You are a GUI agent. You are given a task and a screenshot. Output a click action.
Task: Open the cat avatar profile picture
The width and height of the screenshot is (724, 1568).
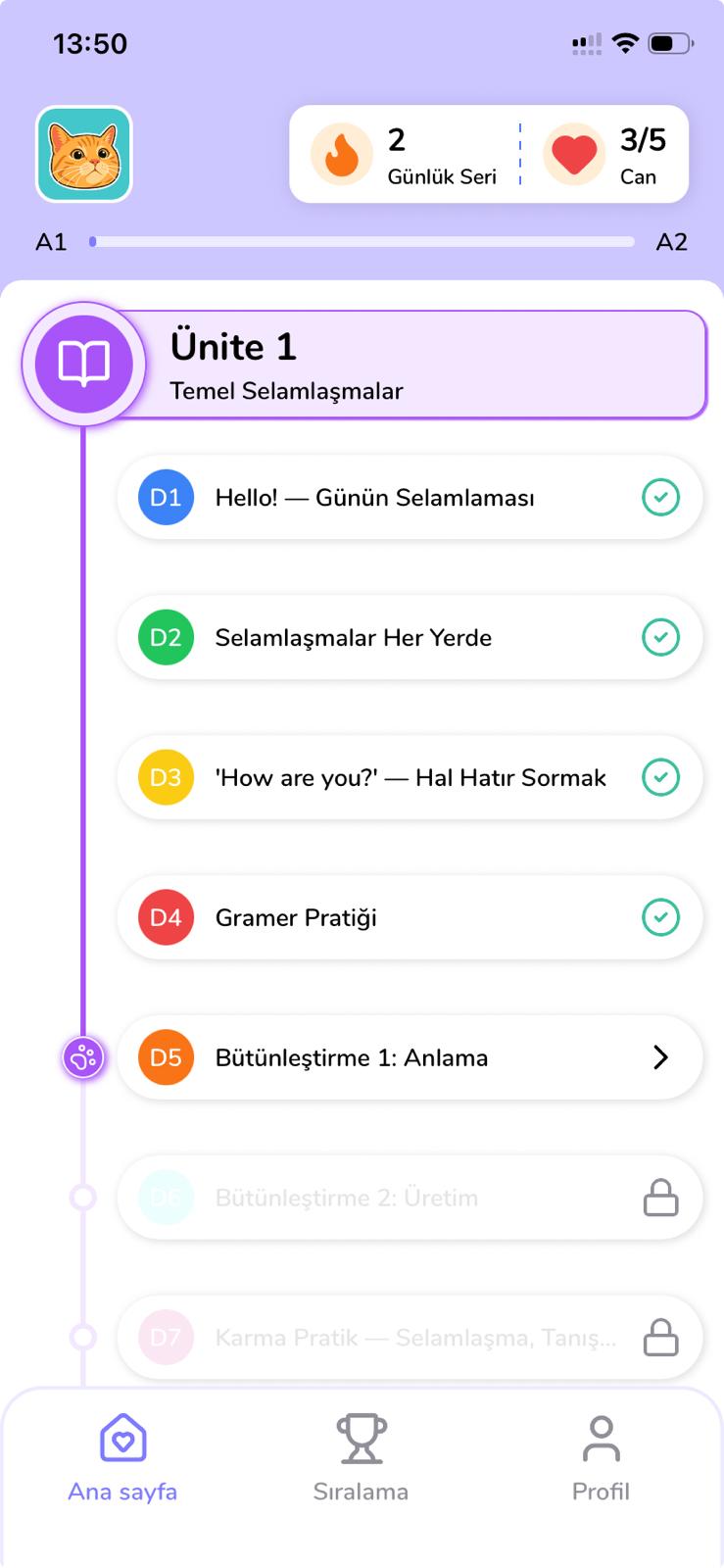(84, 154)
